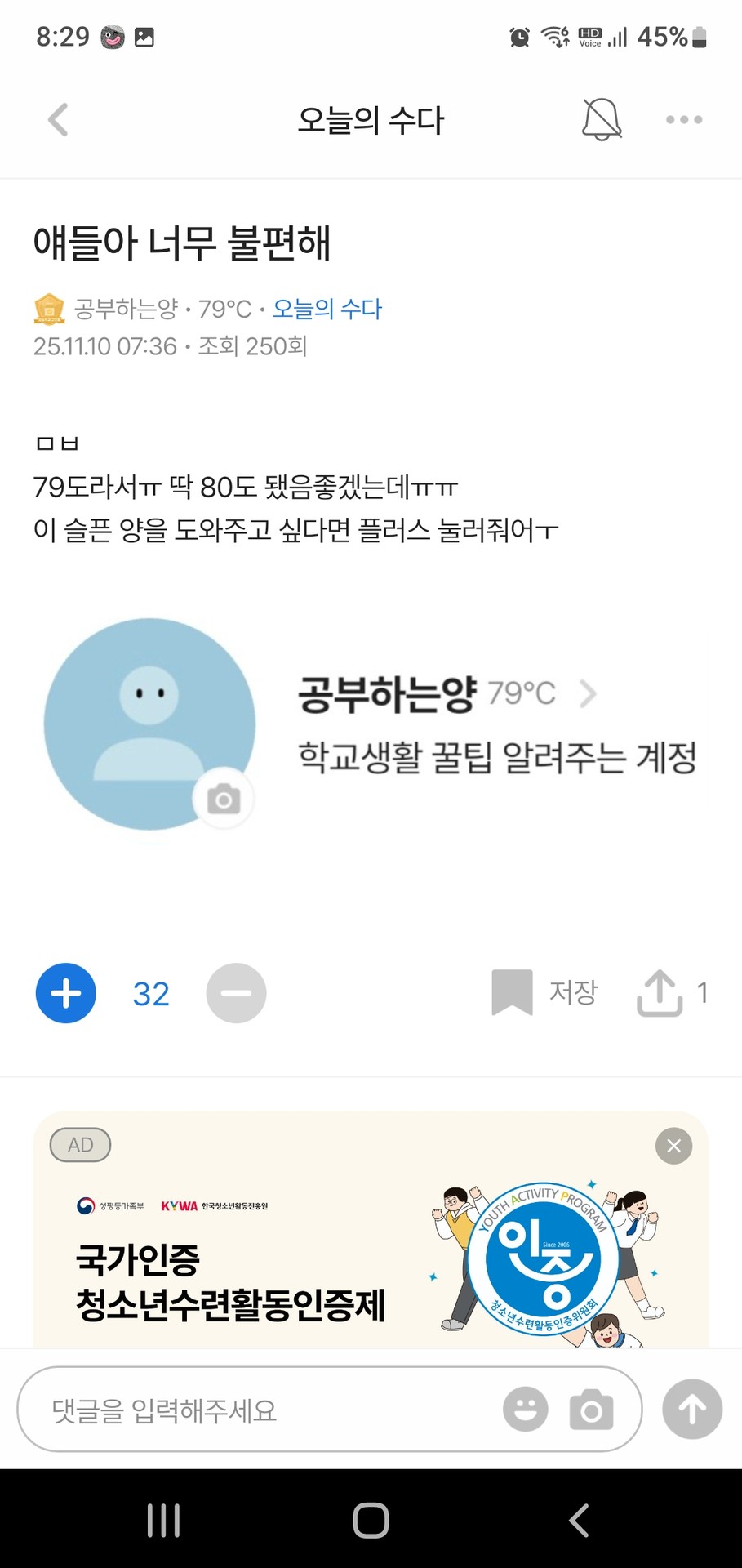Screen dimensions: 742x1568
Task: Open the emoji picker in comment box
Action: coord(525,1410)
